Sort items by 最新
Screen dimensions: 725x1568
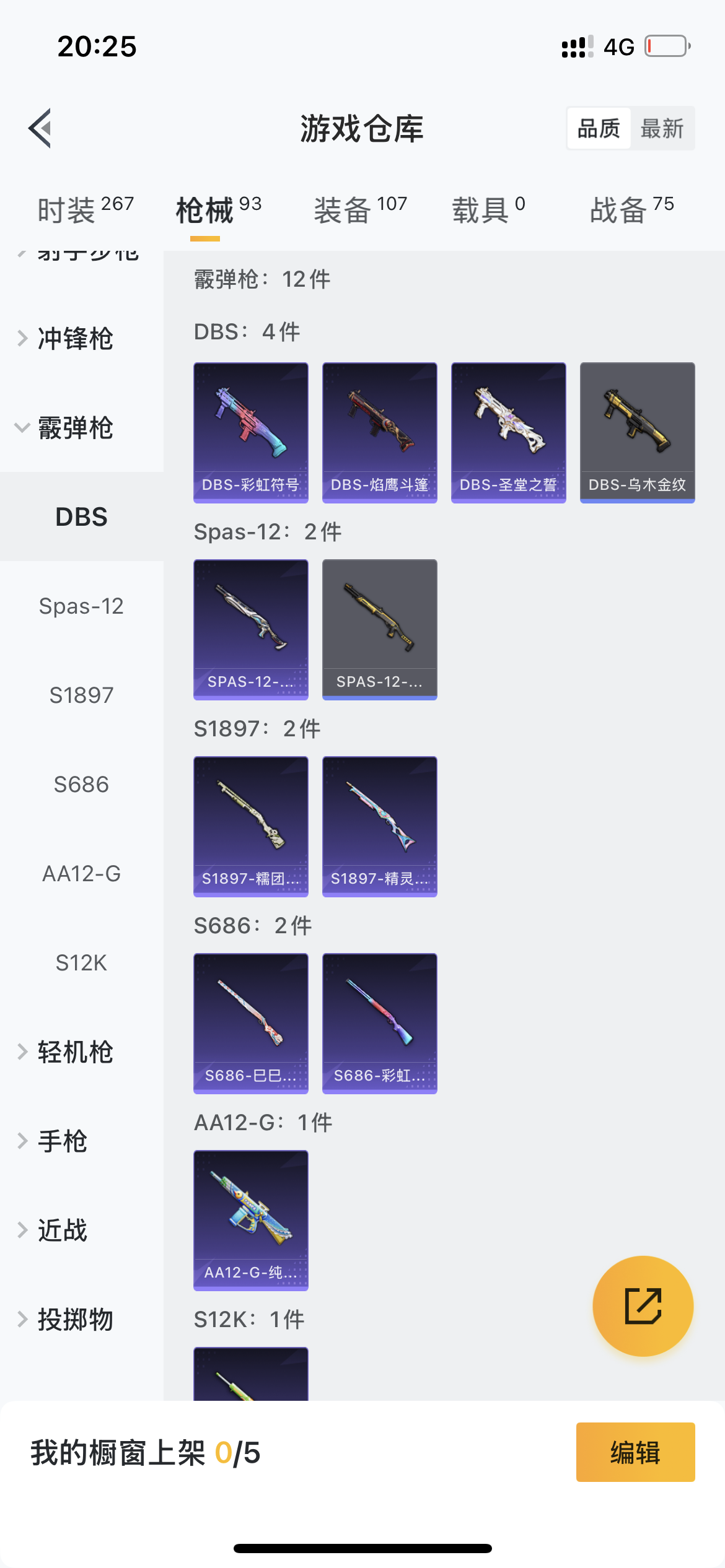click(661, 129)
